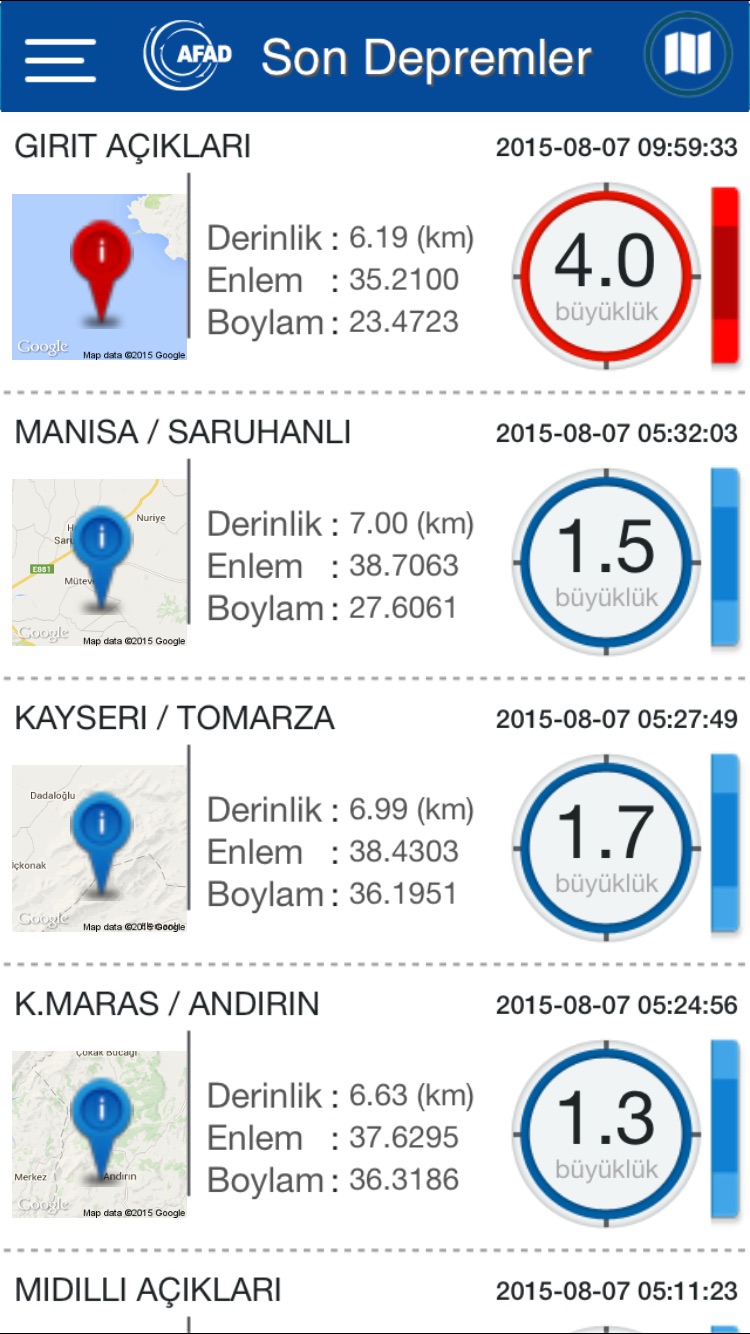
Task: Open the GIRIT AÇIKLARI earthquake entry
Action: 375,255
